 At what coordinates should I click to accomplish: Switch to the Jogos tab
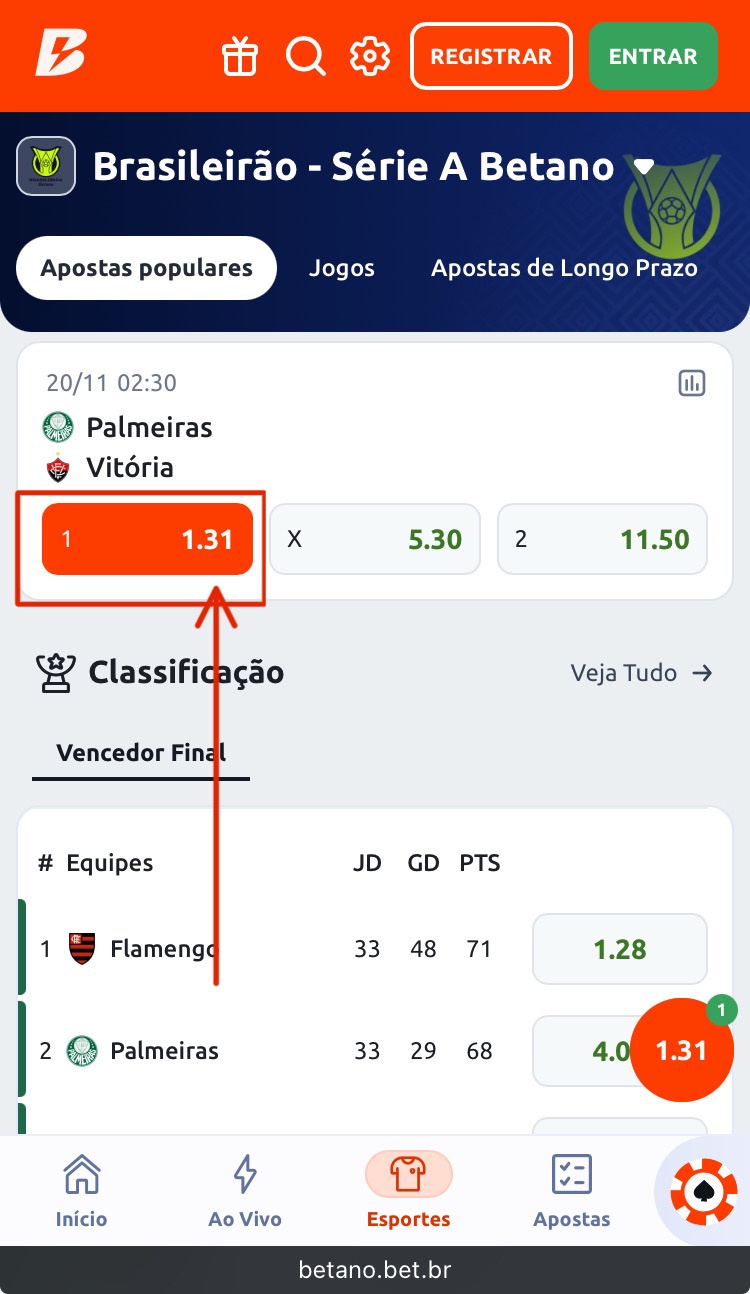pyautogui.click(x=342, y=268)
